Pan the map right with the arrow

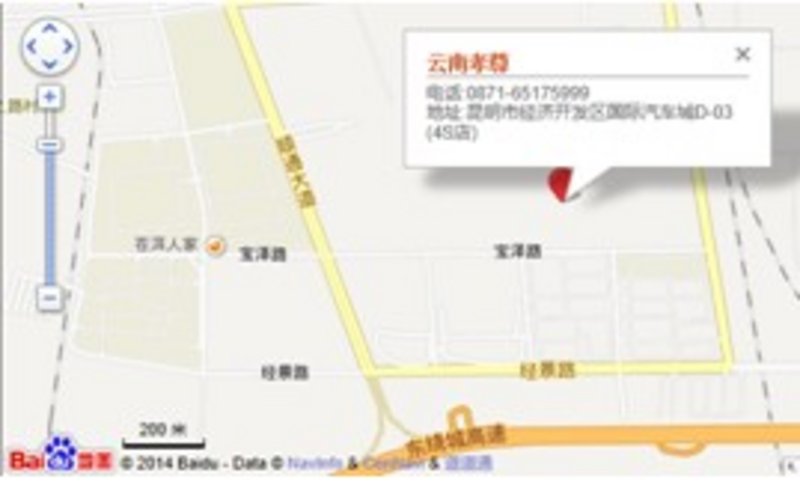tap(67, 46)
